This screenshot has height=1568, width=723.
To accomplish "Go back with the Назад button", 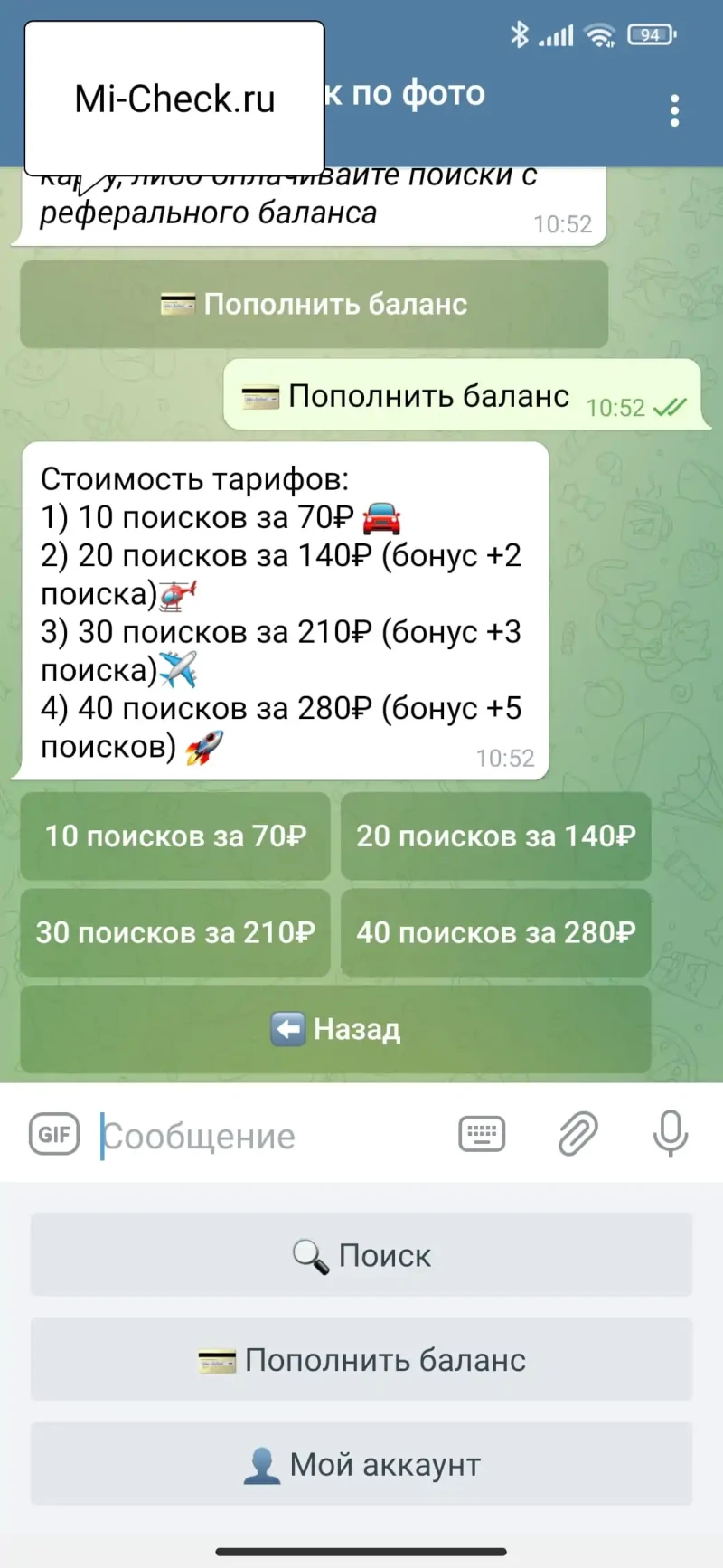I will click(x=335, y=1029).
